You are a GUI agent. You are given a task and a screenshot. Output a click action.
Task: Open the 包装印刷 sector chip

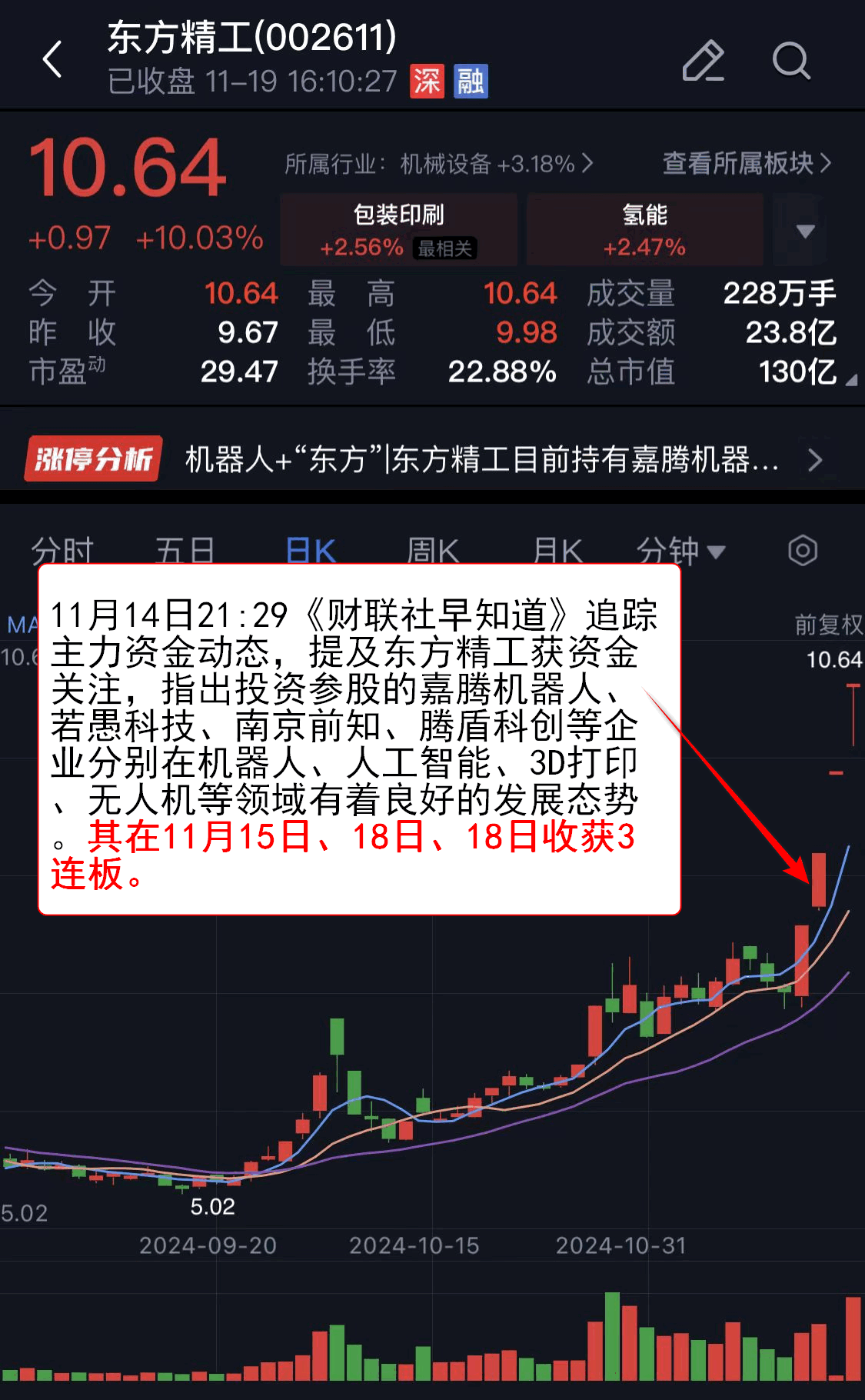click(398, 229)
